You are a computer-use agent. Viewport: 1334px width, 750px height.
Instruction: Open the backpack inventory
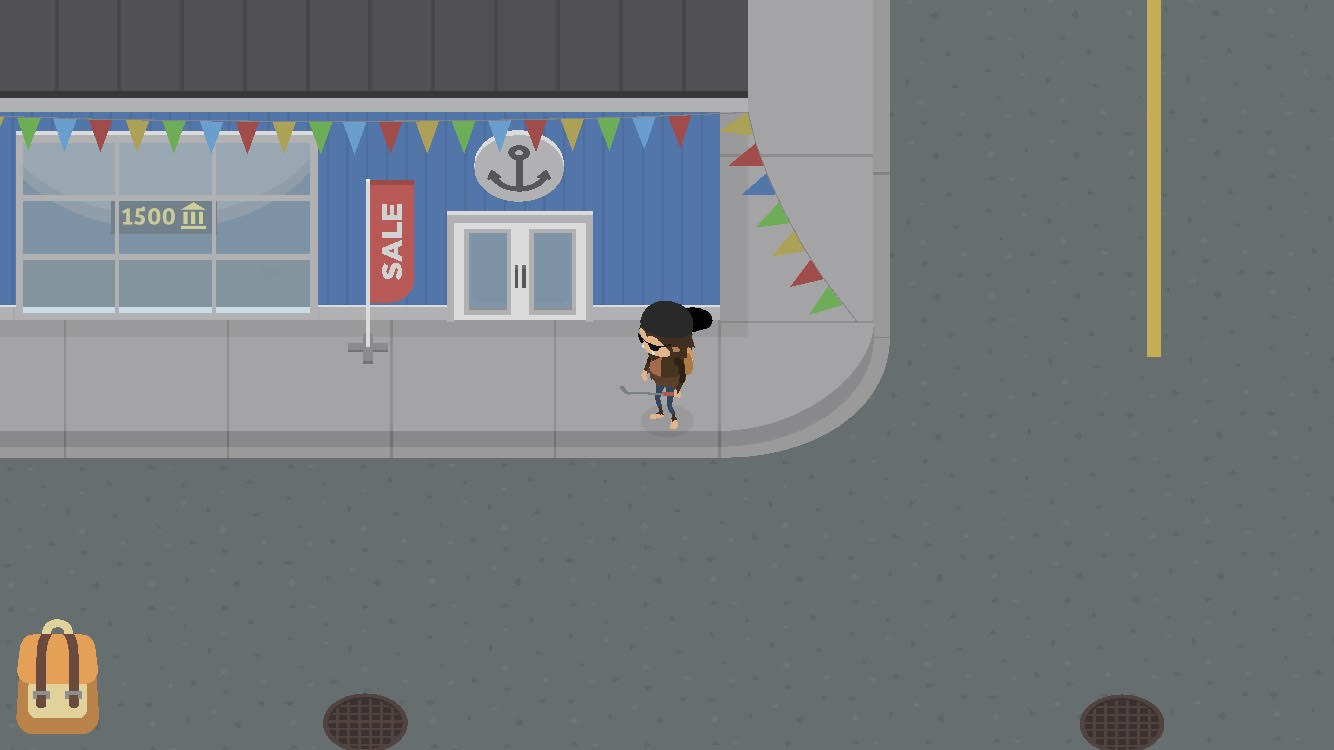(x=57, y=678)
